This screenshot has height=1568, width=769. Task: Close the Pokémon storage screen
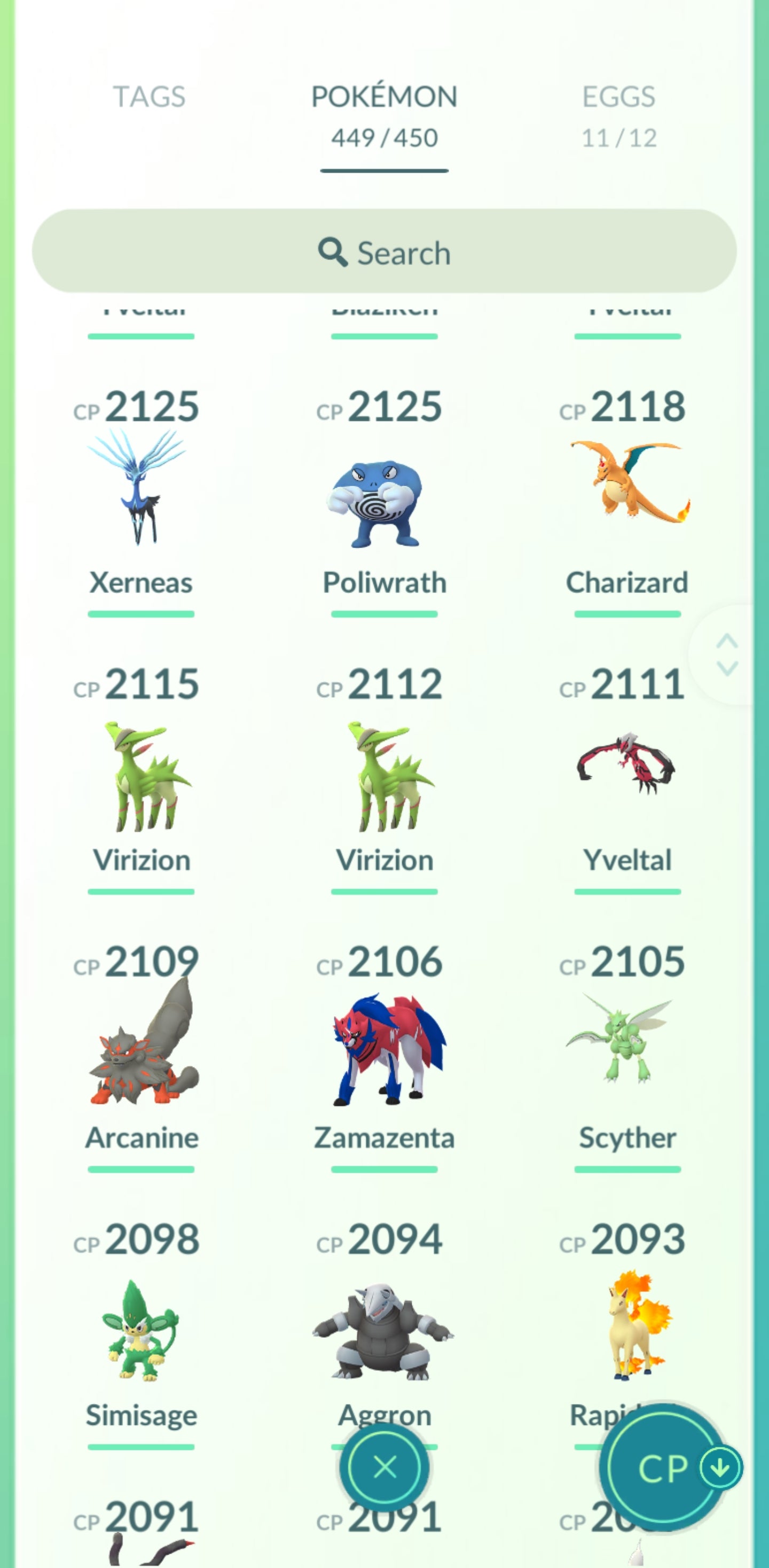(x=384, y=1468)
